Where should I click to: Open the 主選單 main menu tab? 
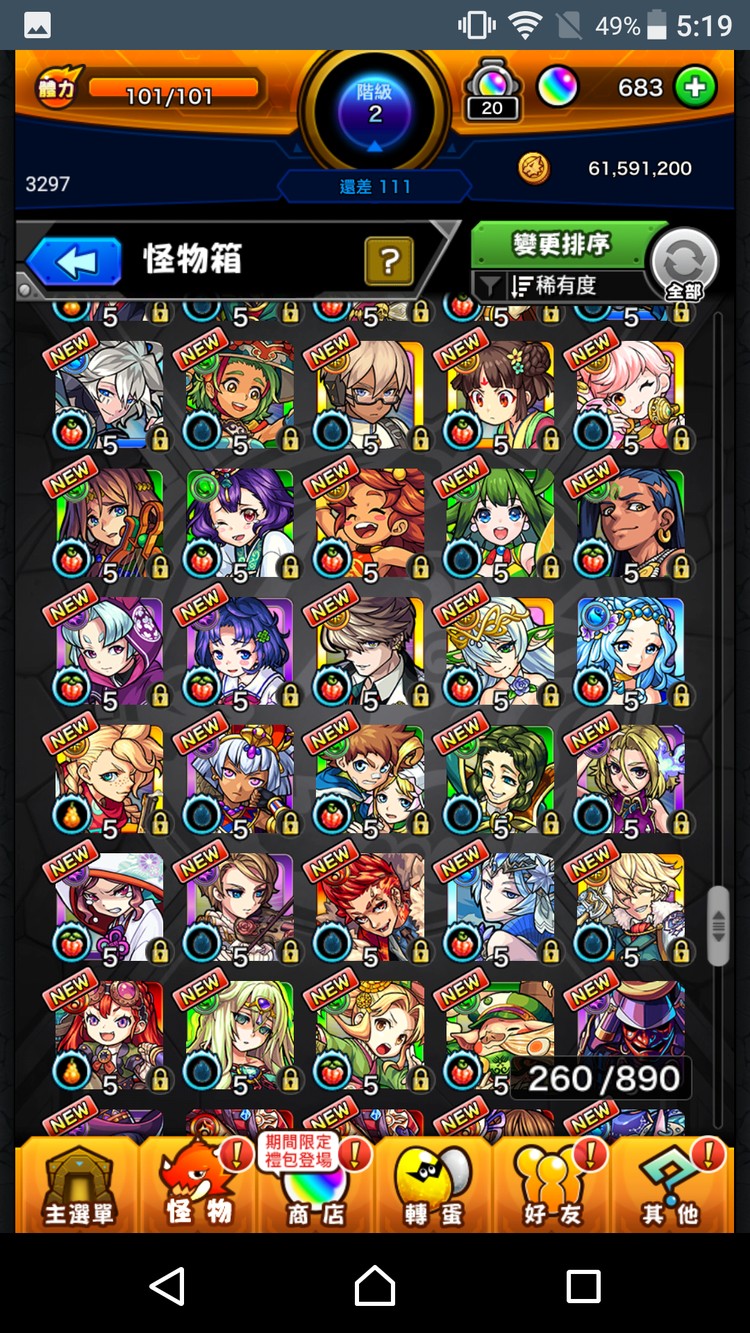(x=78, y=1185)
